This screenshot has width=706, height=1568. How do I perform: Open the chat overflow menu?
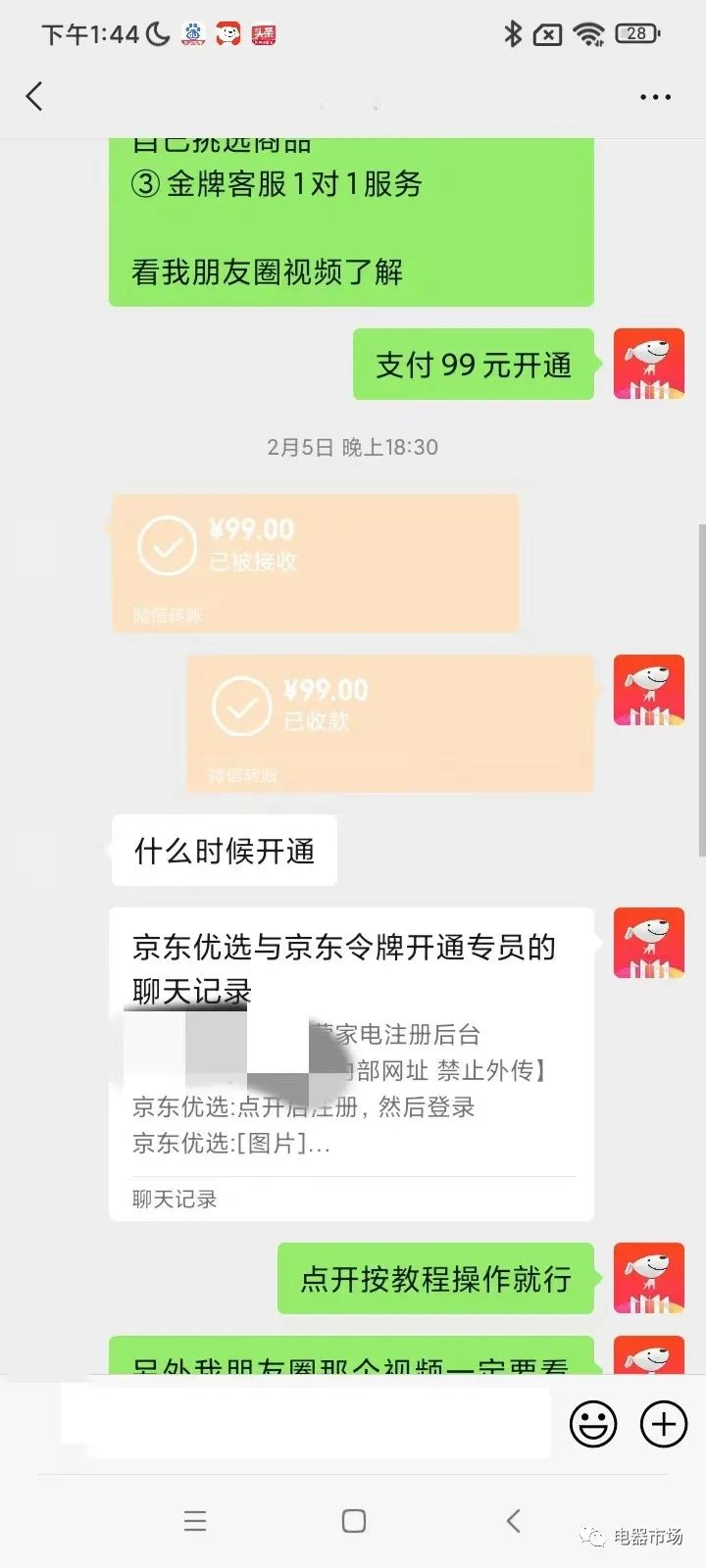coord(655,97)
